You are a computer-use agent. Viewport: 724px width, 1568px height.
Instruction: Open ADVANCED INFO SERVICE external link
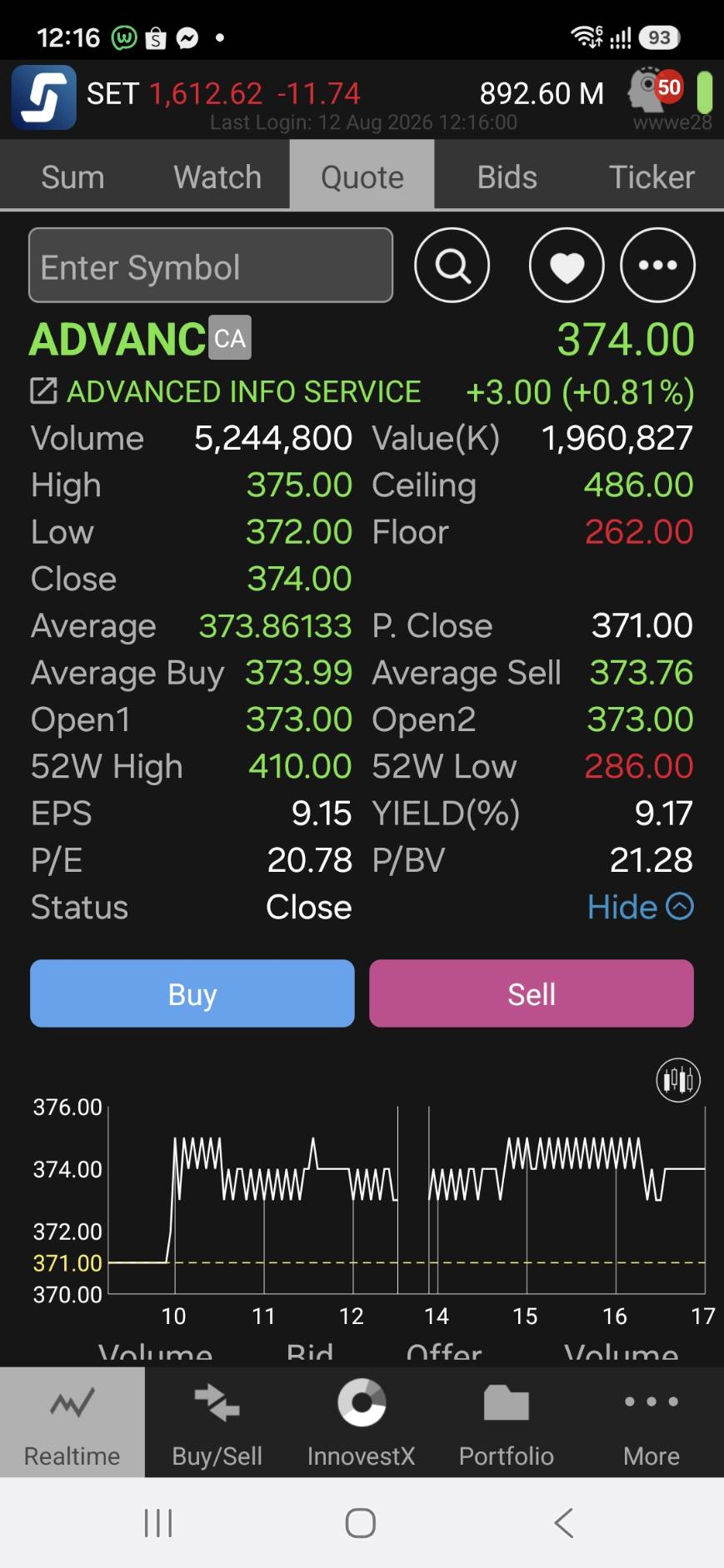[x=43, y=391]
